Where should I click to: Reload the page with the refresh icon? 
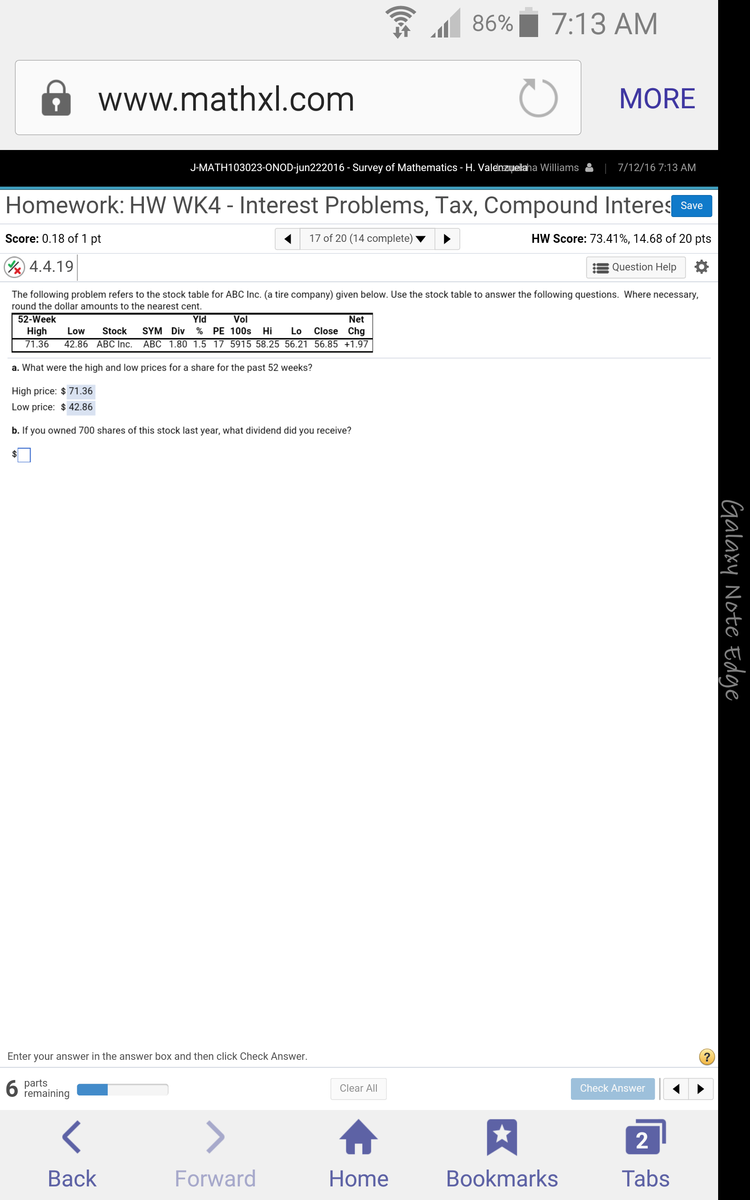(x=540, y=98)
